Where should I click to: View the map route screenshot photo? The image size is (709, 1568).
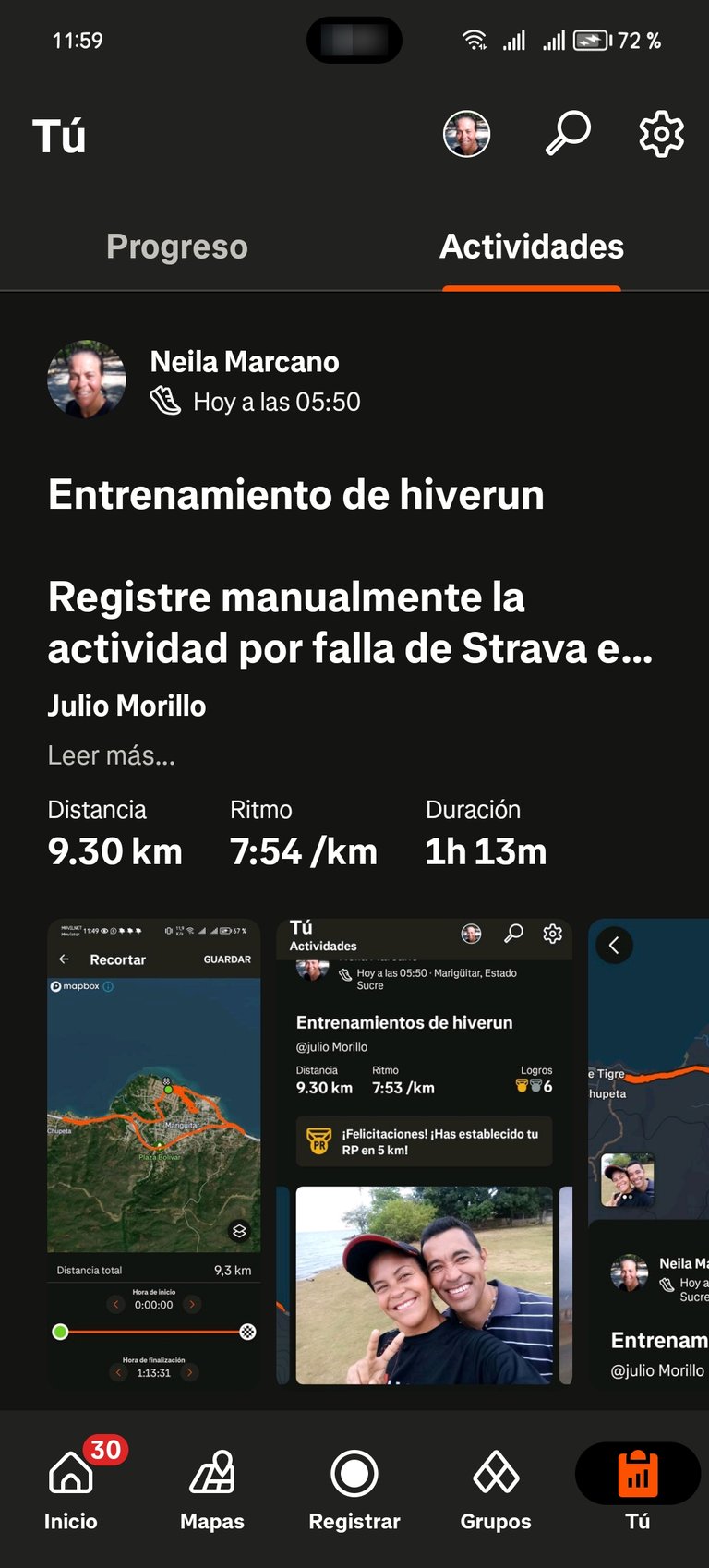click(154, 1152)
